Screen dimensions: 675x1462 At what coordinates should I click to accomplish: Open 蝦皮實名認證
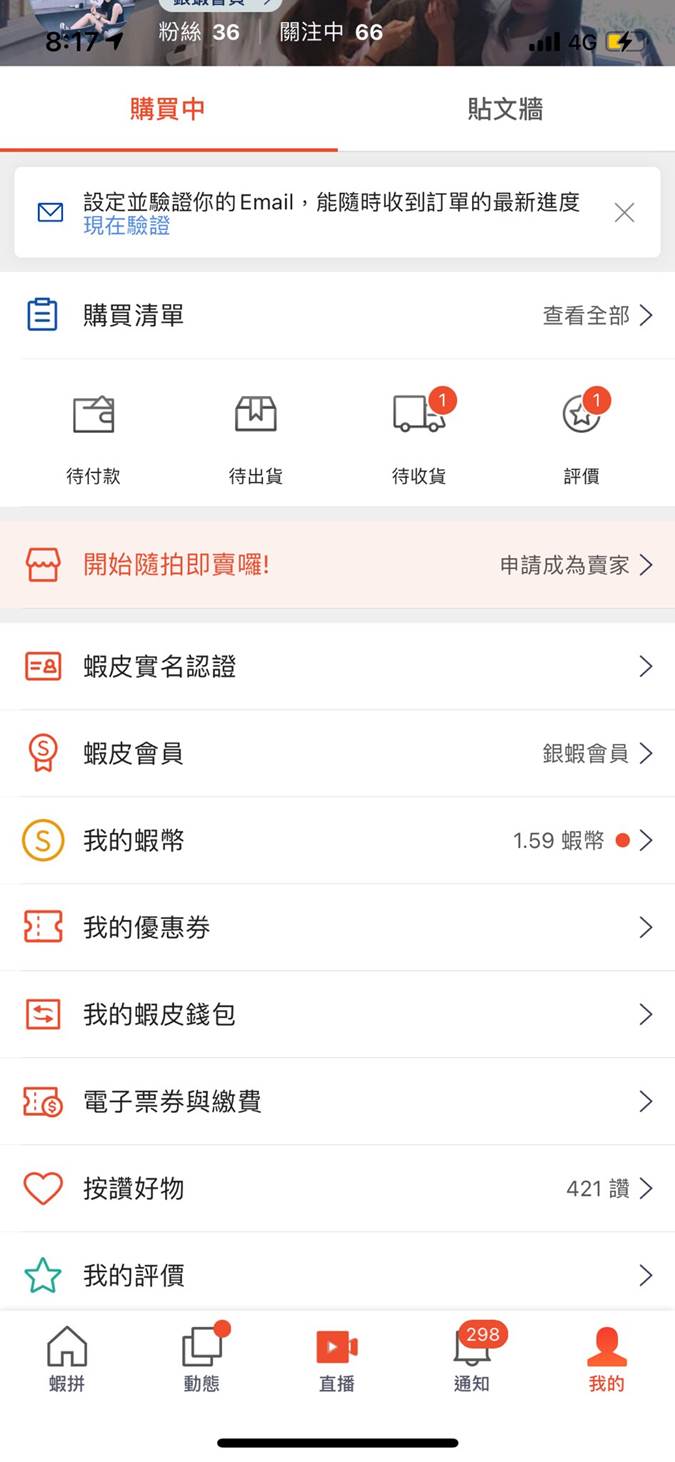coord(337,667)
